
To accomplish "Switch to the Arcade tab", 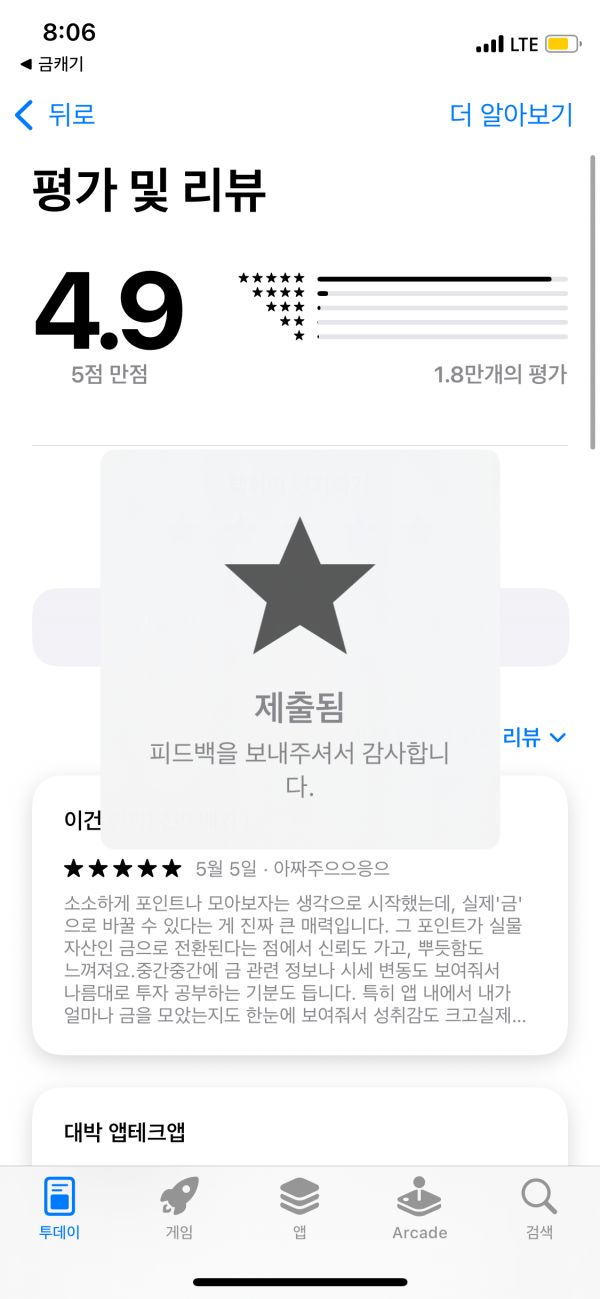I will coord(419,1206).
